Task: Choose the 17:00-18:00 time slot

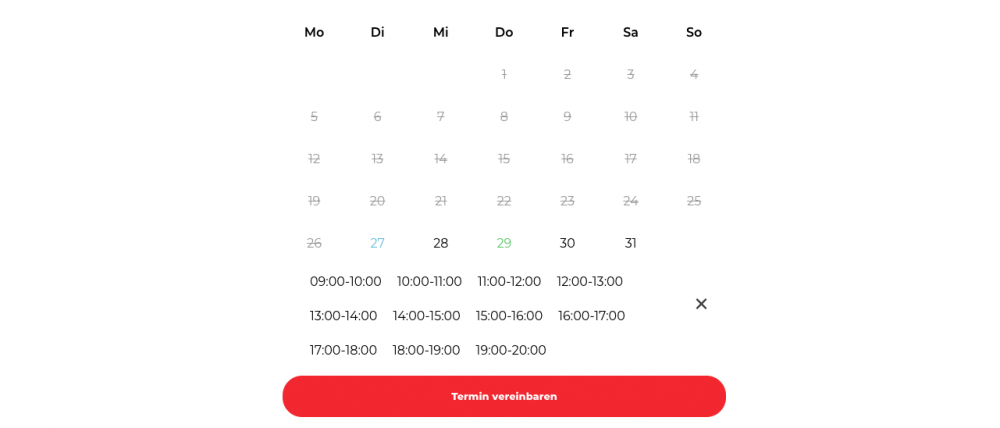Action: (343, 350)
